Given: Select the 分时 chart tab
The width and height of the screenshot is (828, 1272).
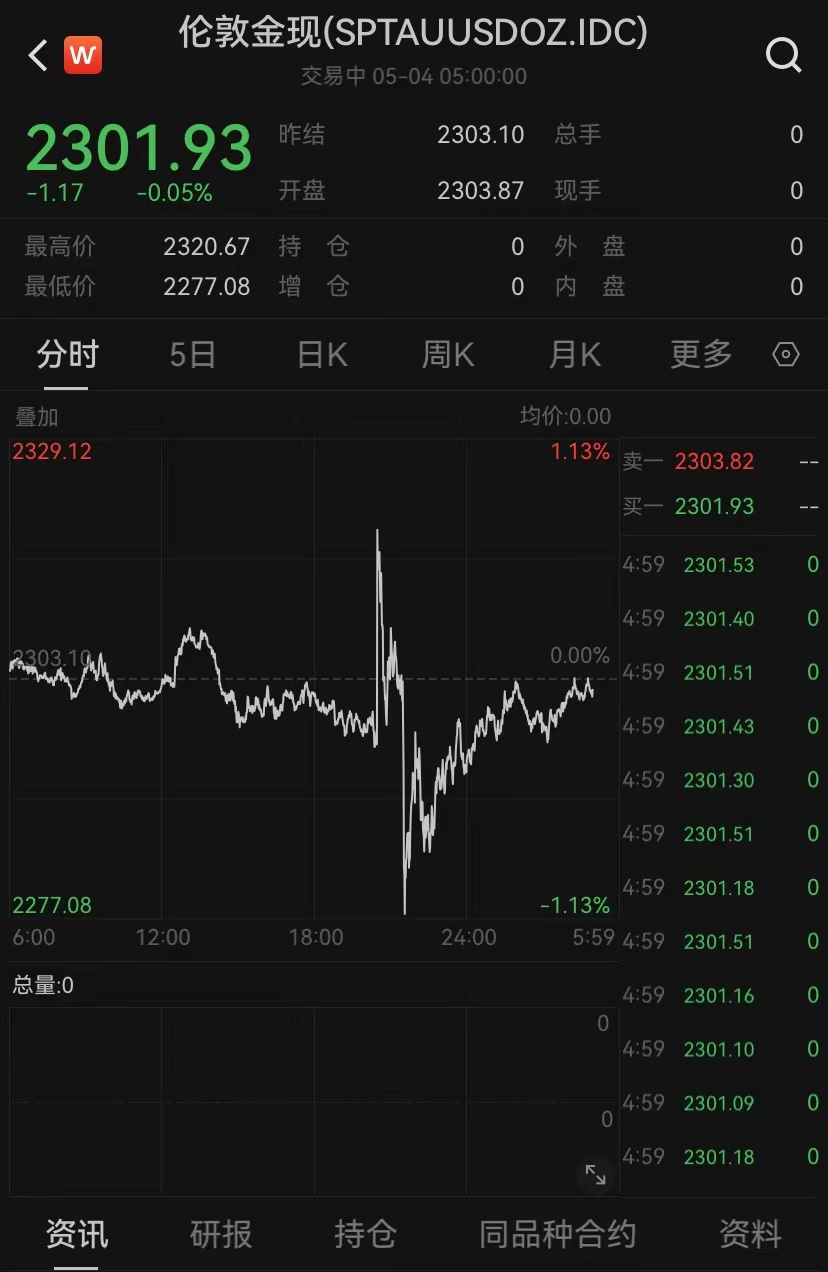Looking at the screenshot, I should pos(67,355).
